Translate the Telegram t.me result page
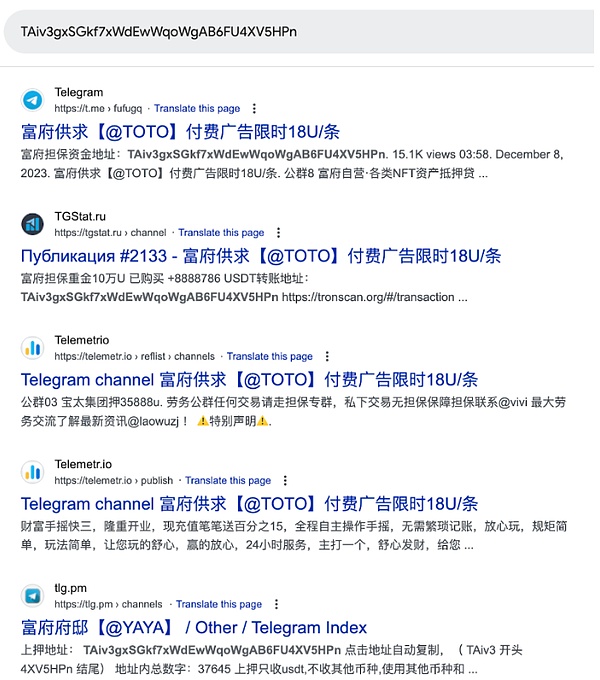 point(197,108)
